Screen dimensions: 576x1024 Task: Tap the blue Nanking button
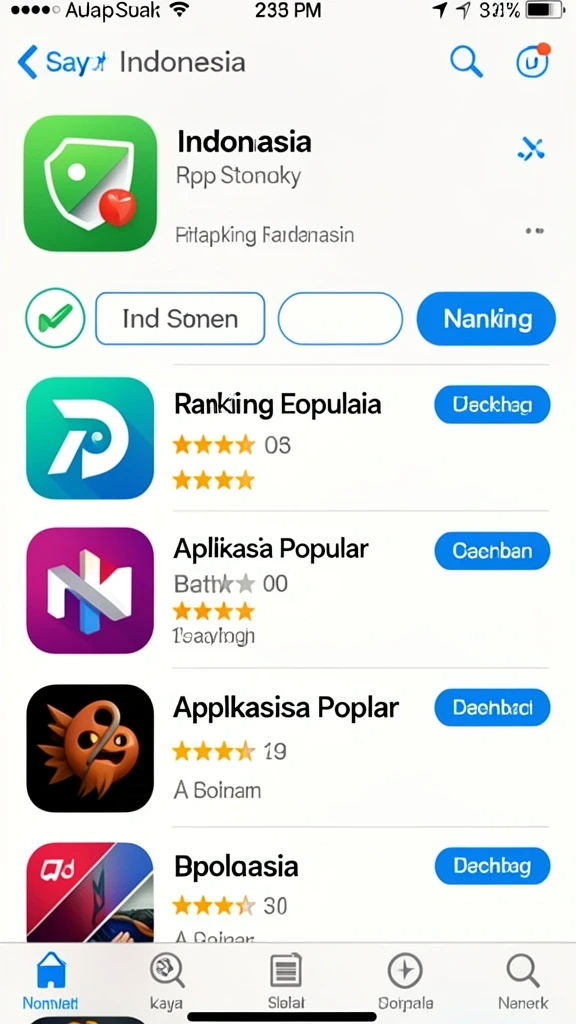(487, 318)
